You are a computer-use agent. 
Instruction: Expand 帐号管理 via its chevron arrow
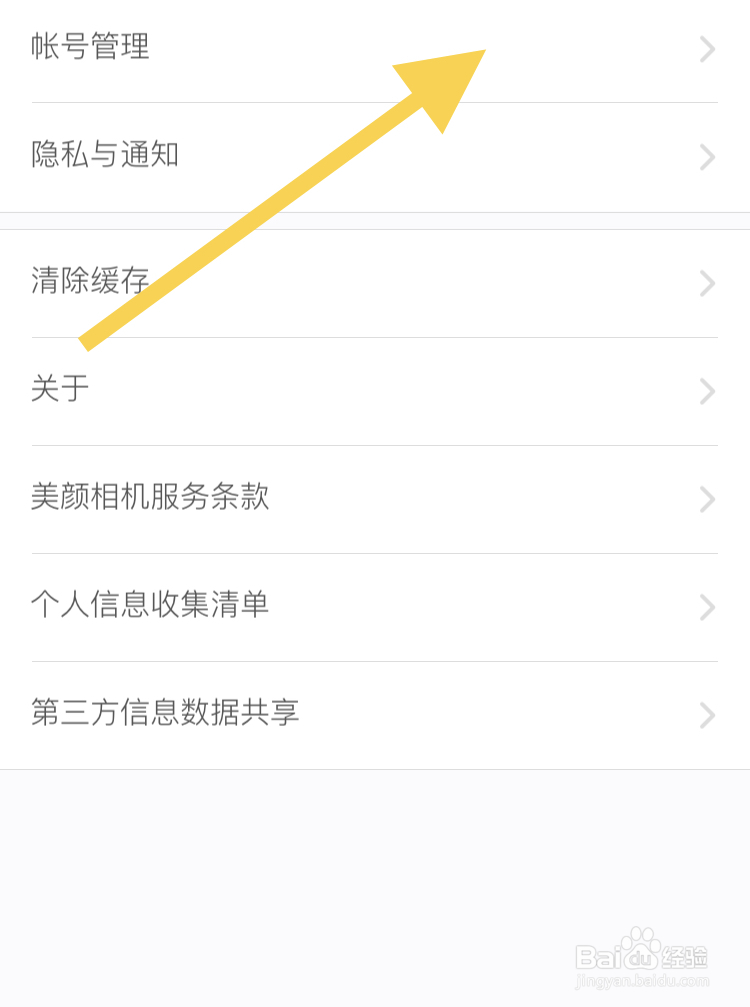pos(707,49)
